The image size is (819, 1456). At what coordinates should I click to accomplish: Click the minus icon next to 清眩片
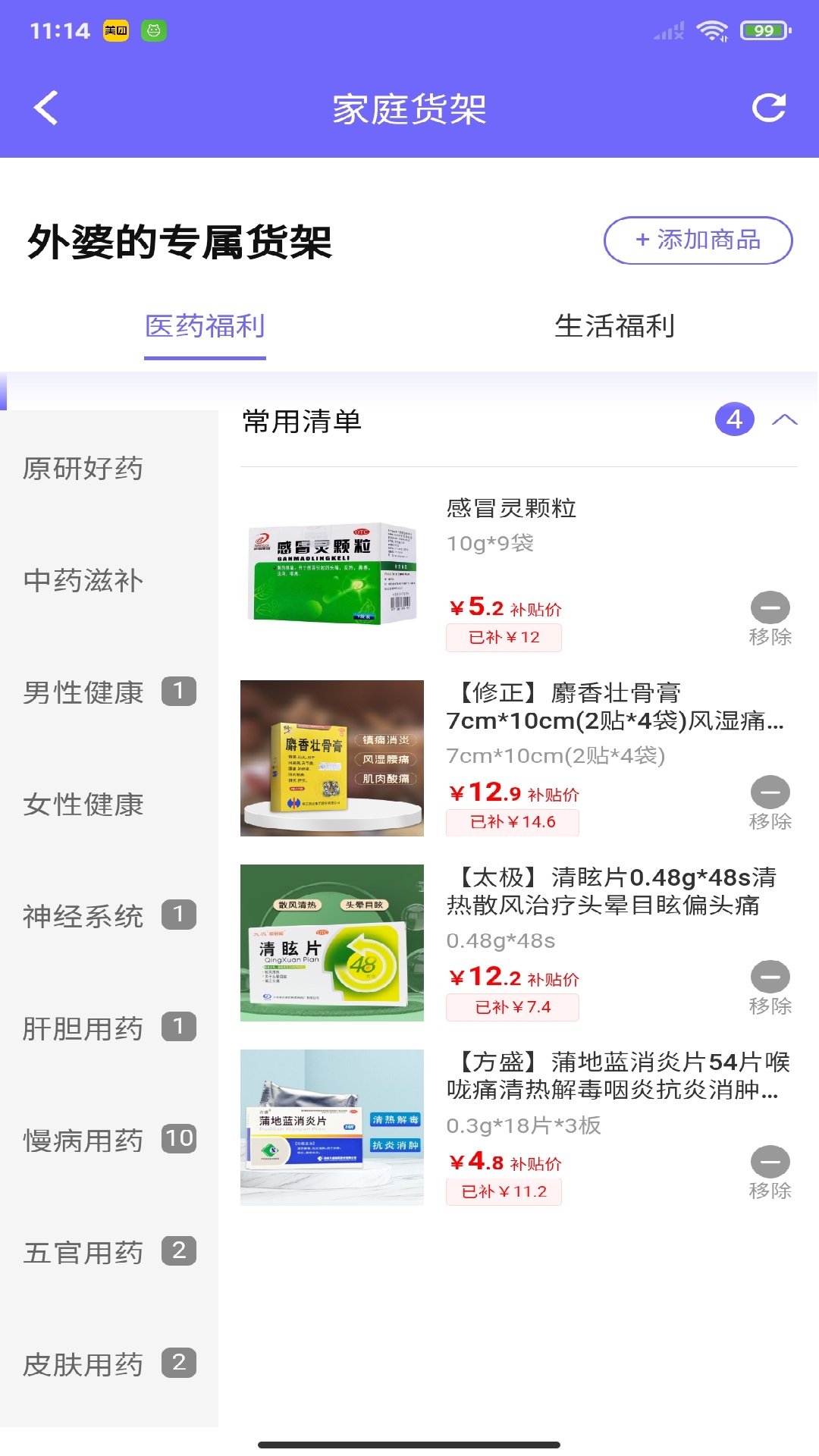tap(770, 977)
